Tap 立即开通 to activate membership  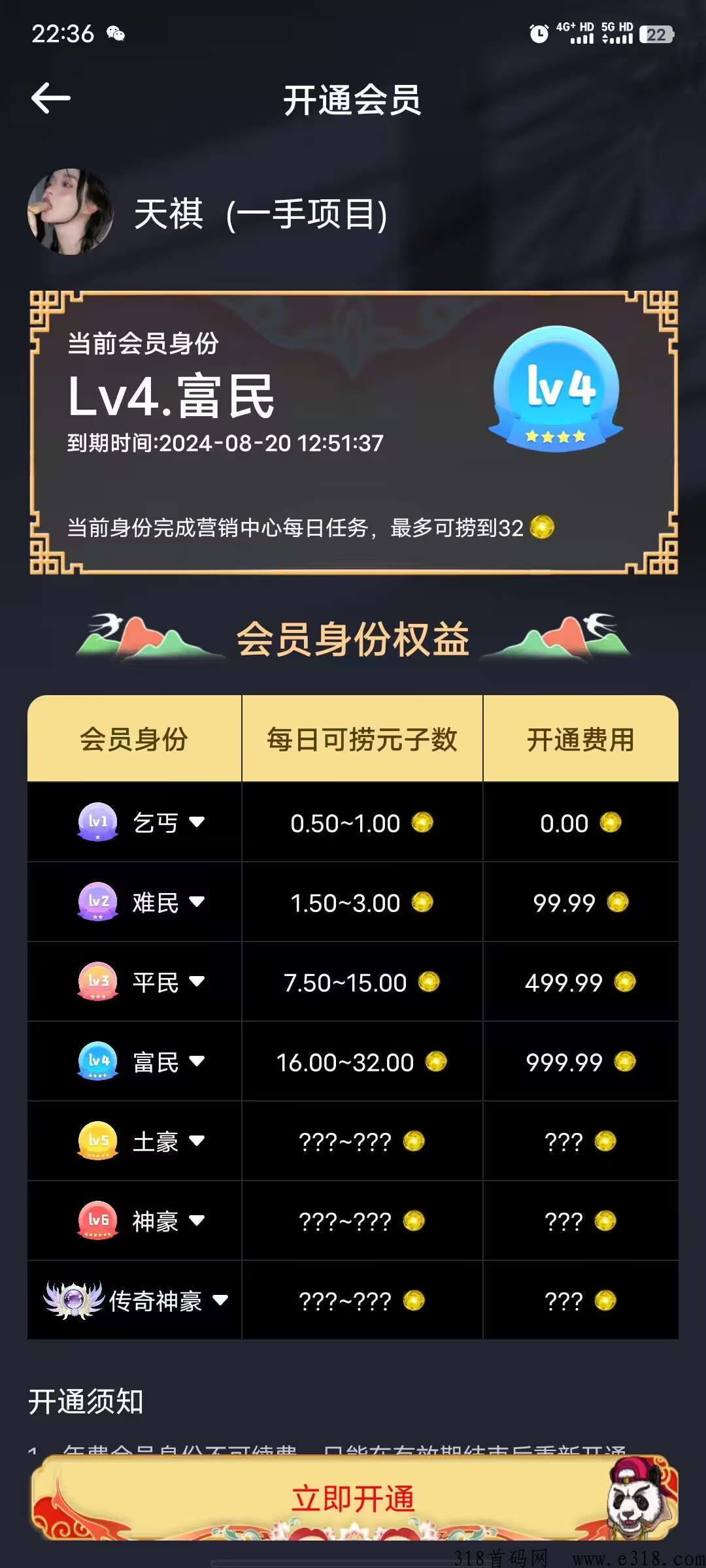tap(353, 1499)
